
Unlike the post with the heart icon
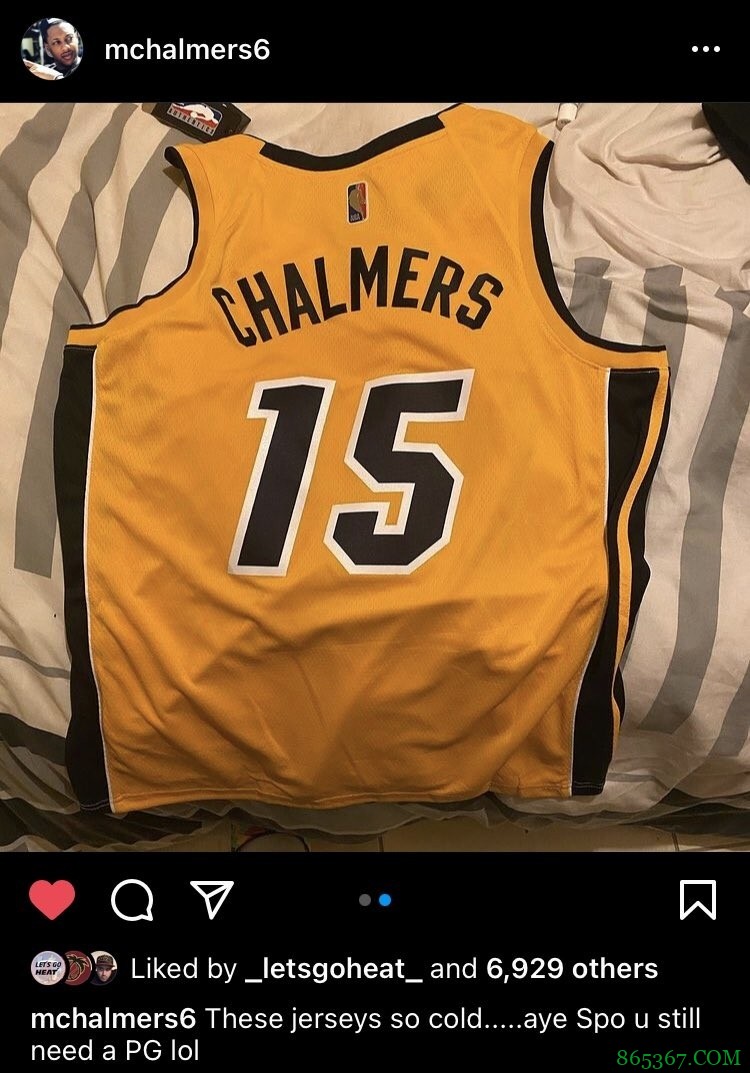51,900
